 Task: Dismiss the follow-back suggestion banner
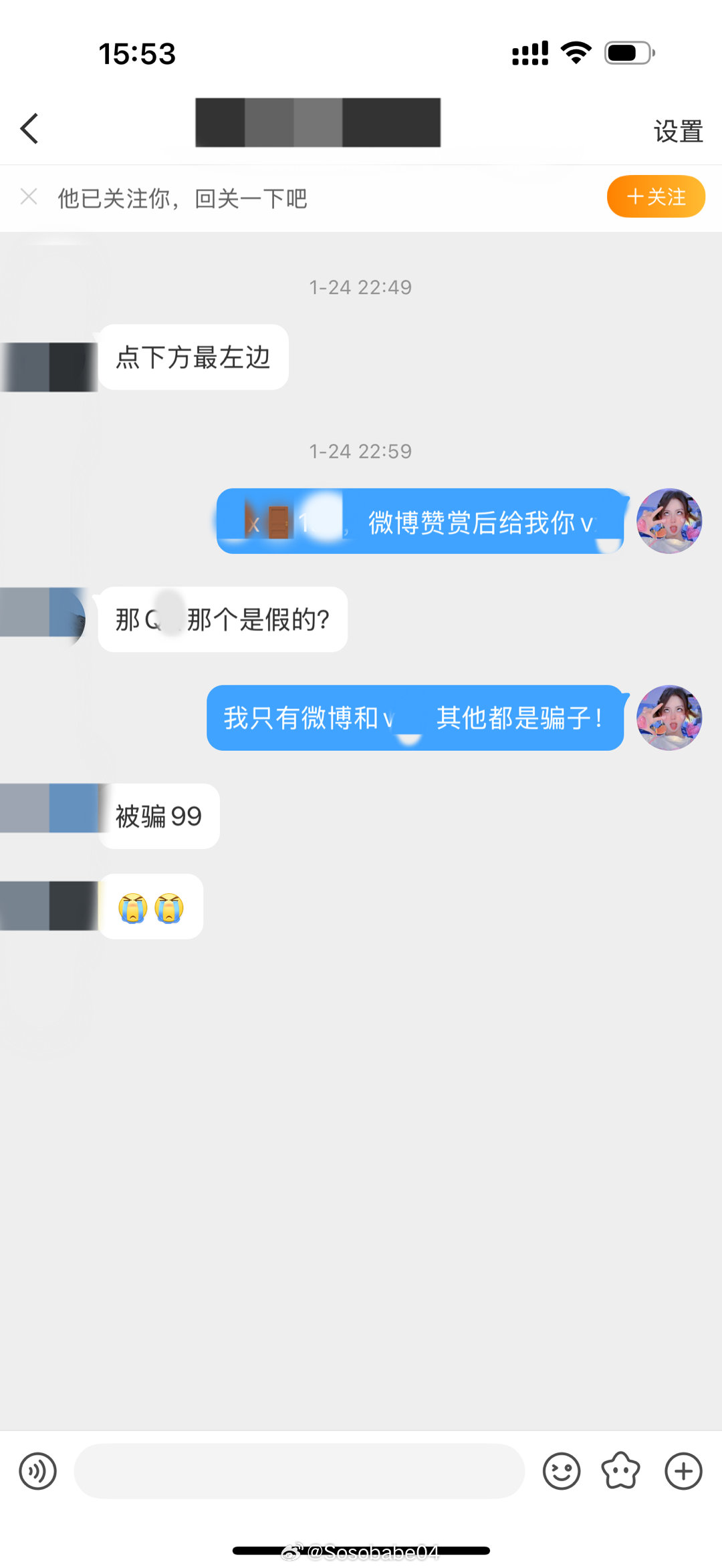(x=29, y=197)
